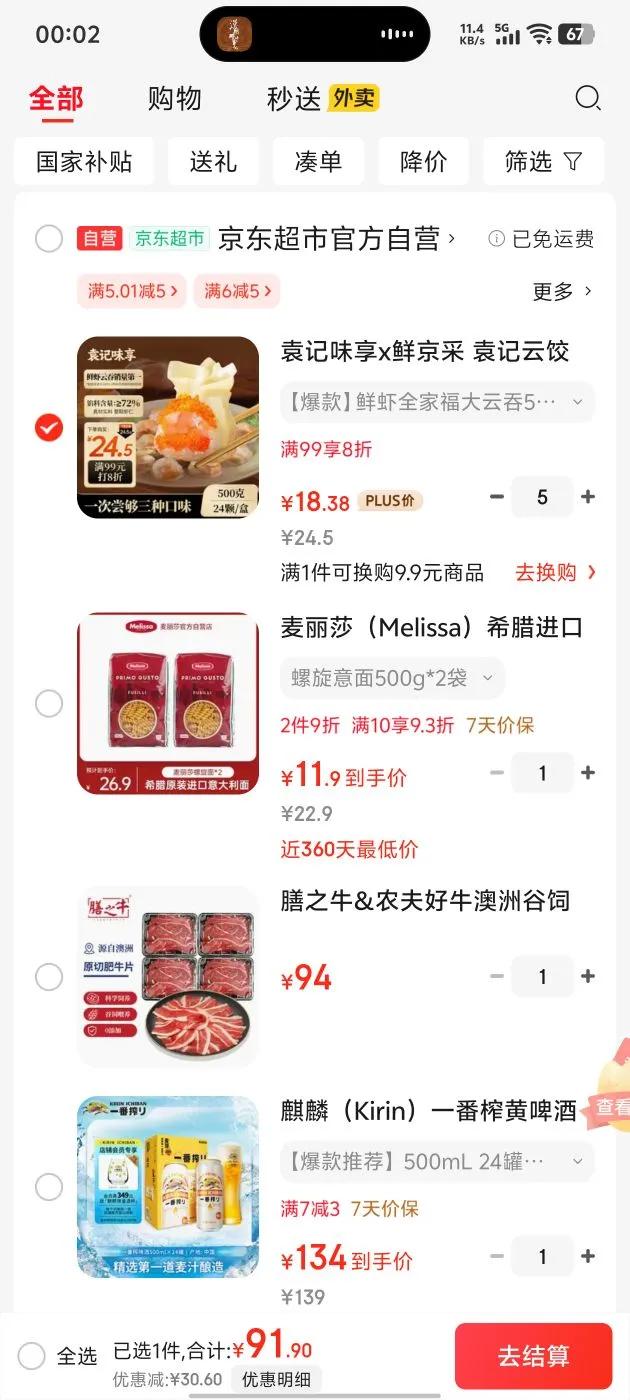The image size is (630, 1400).
Task: Check the 麦丽莎 Melissa pasta item
Action: pyautogui.click(x=48, y=703)
